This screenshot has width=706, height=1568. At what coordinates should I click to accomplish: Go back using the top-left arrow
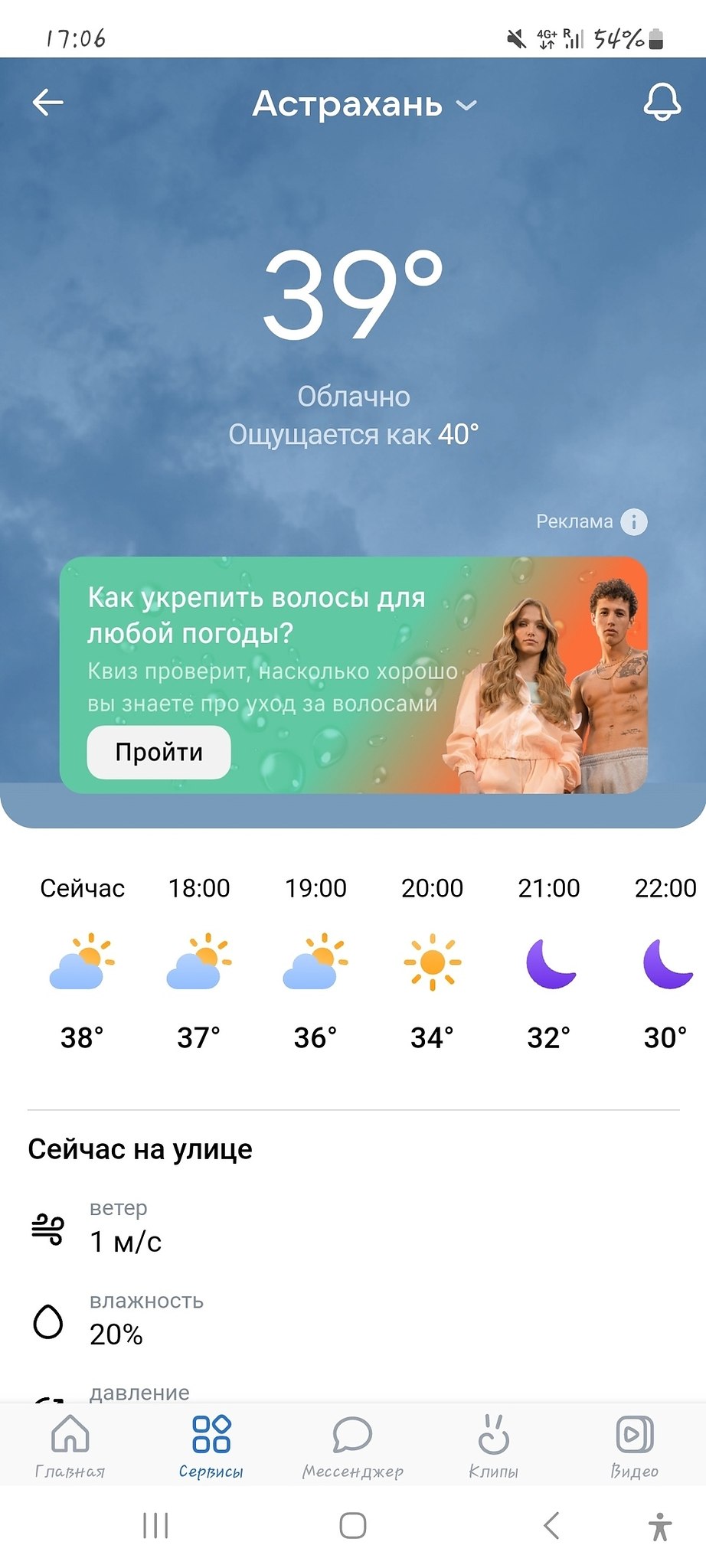47,103
